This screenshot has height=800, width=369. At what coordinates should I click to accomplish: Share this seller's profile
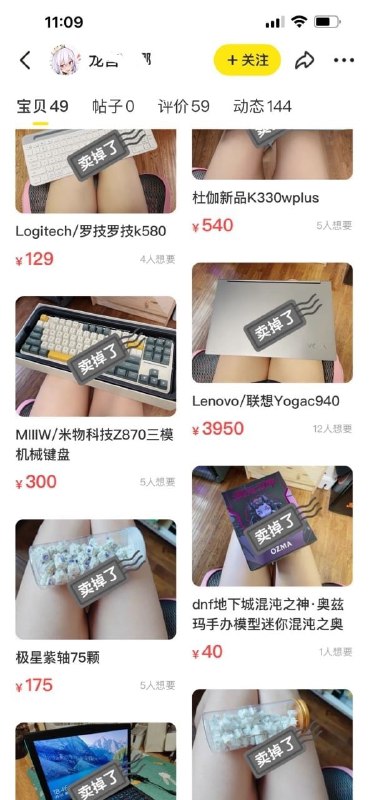point(304,60)
